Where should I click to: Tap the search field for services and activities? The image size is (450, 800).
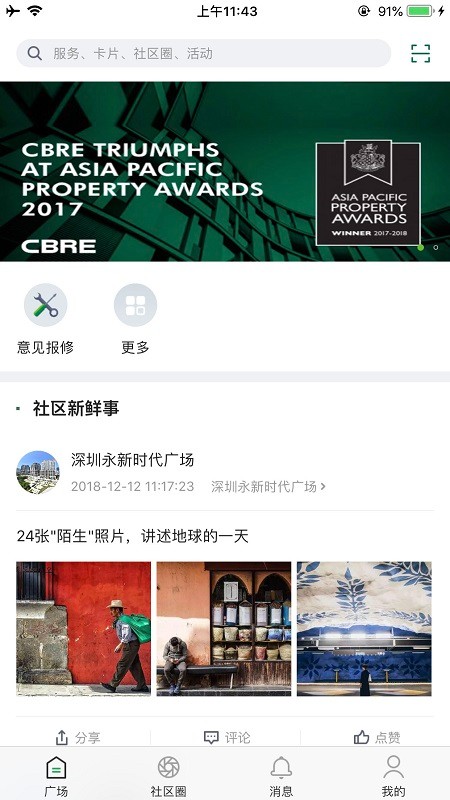(x=204, y=53)
